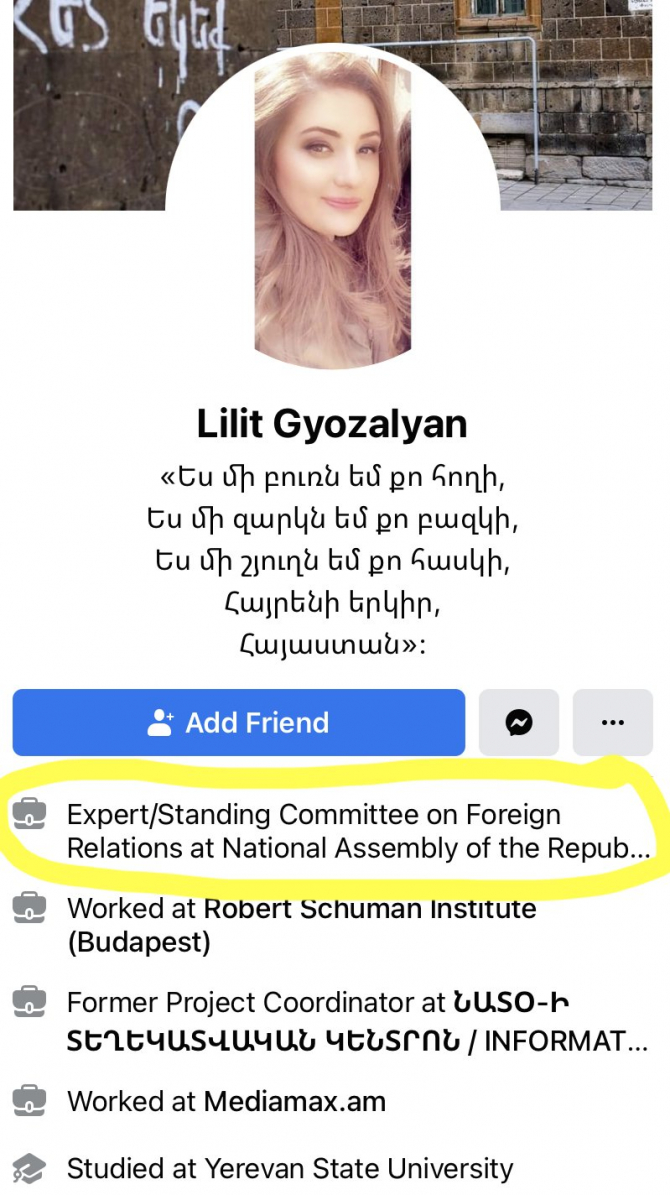Open the Robert Schuman Institute work entry

[332, 925]
